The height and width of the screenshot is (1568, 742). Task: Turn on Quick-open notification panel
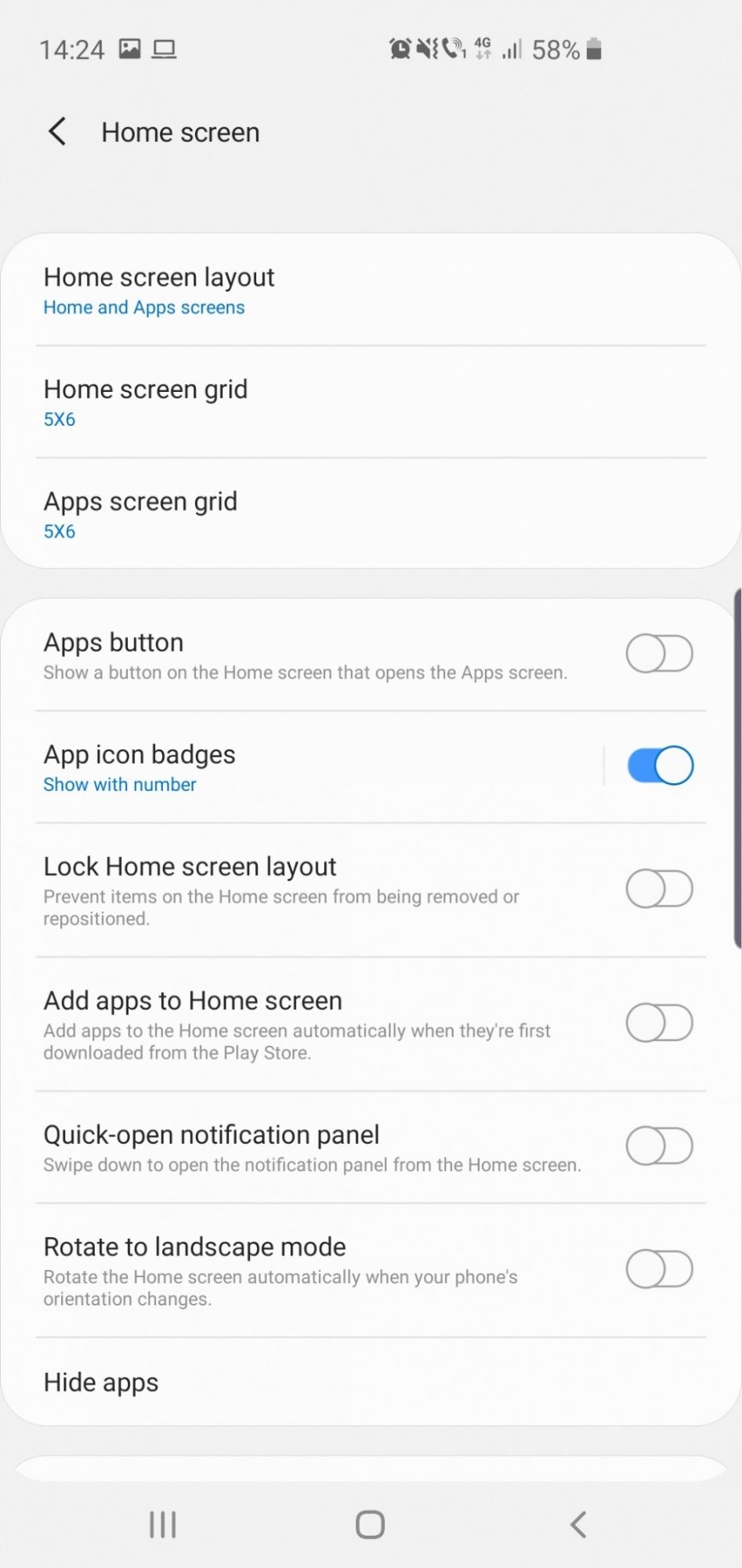[659, 1146]
